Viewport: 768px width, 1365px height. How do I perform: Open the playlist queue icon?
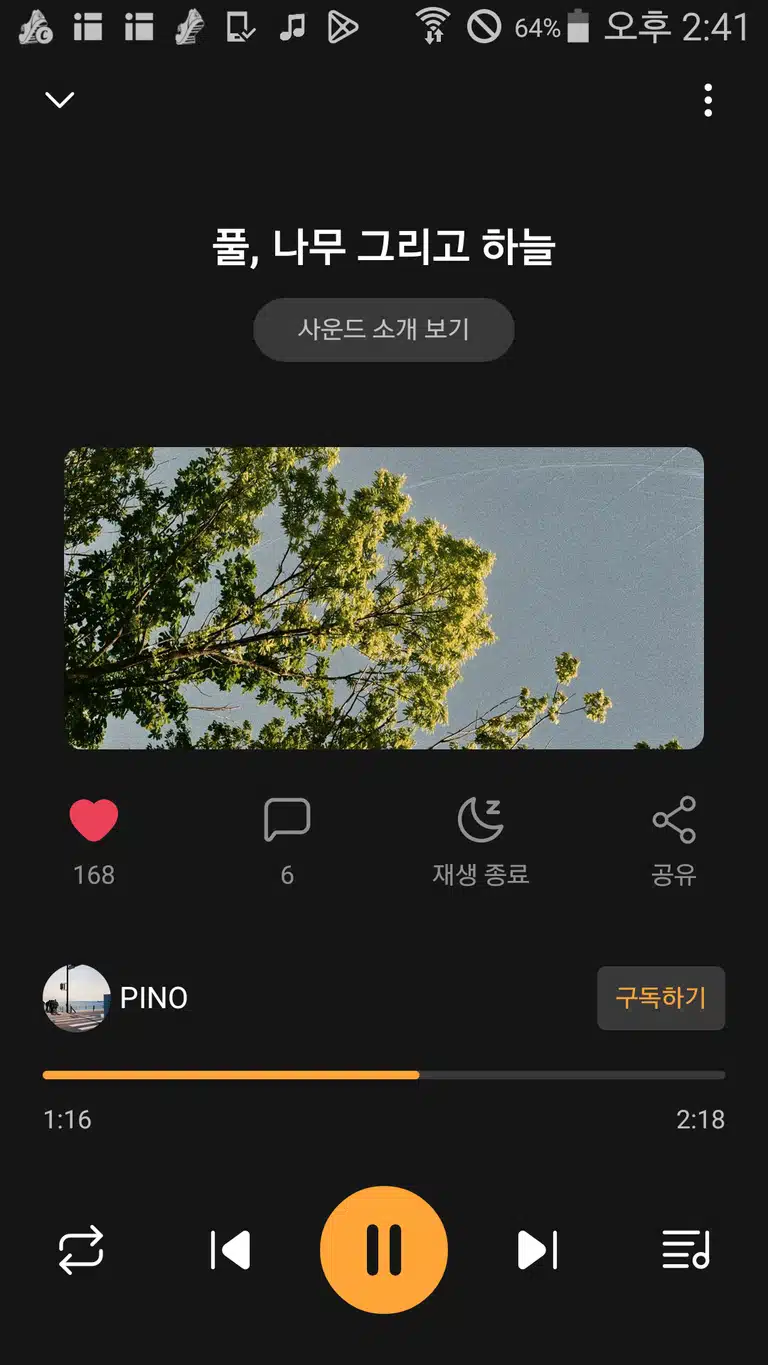pyautogui.click(x=686, y=1250)
